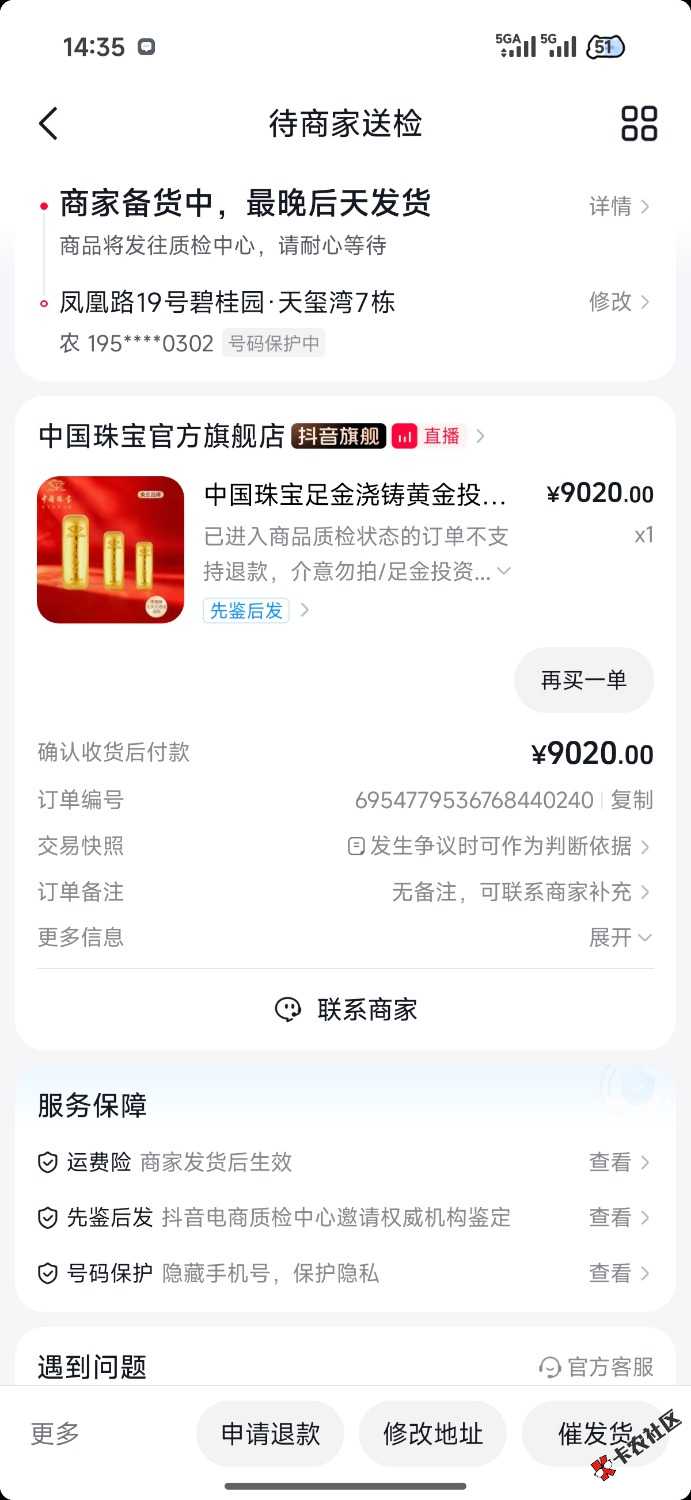Open the gold bar product thumbnail
691x1500 pixels.
point(111,550)
